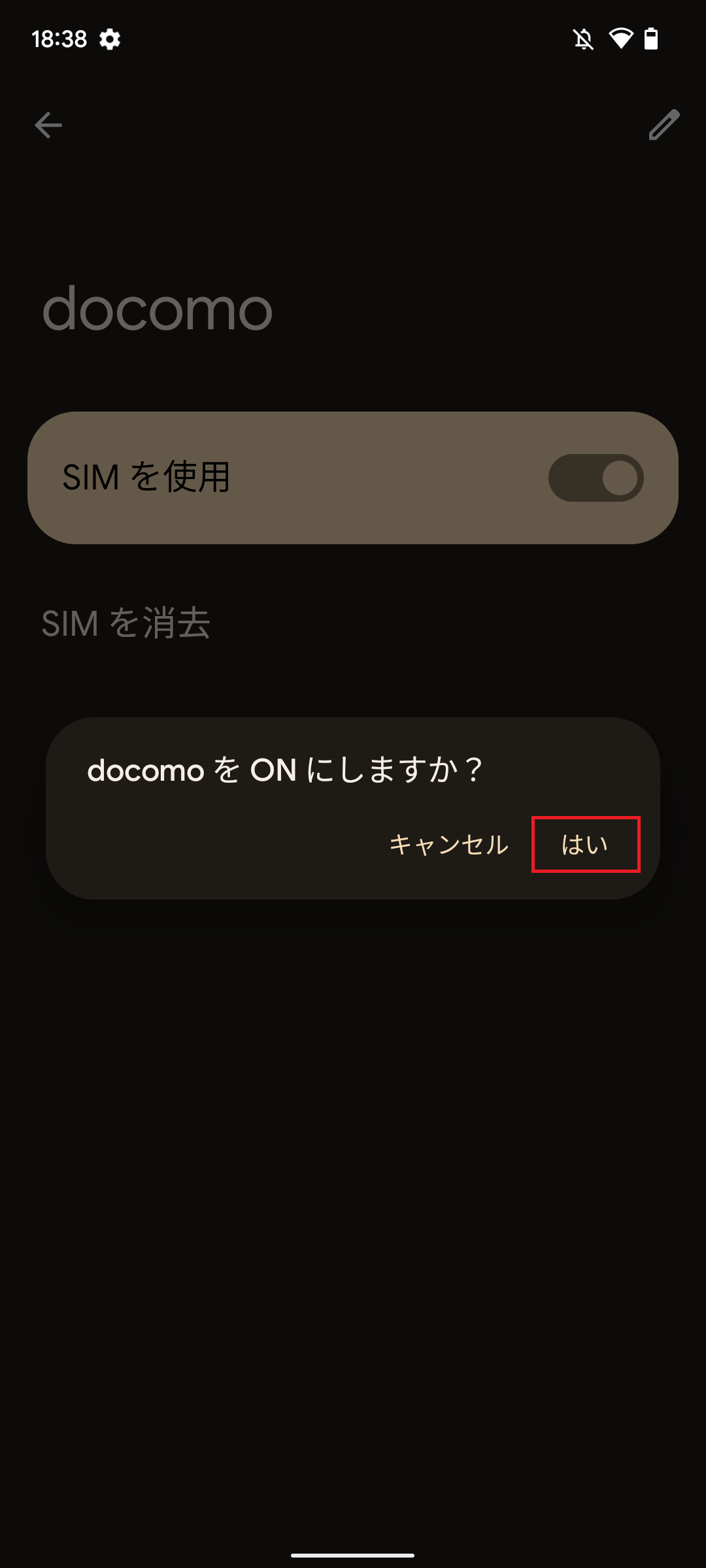Tap キャンセル to dismiss the dialog
Image resolution: width=706 pixels, height=1568 pixels.
pos(448,844)
